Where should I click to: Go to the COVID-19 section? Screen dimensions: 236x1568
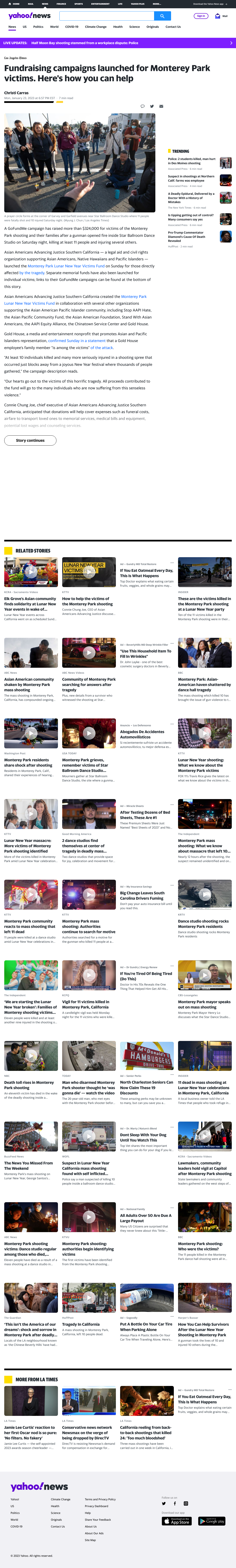(72, 27)
